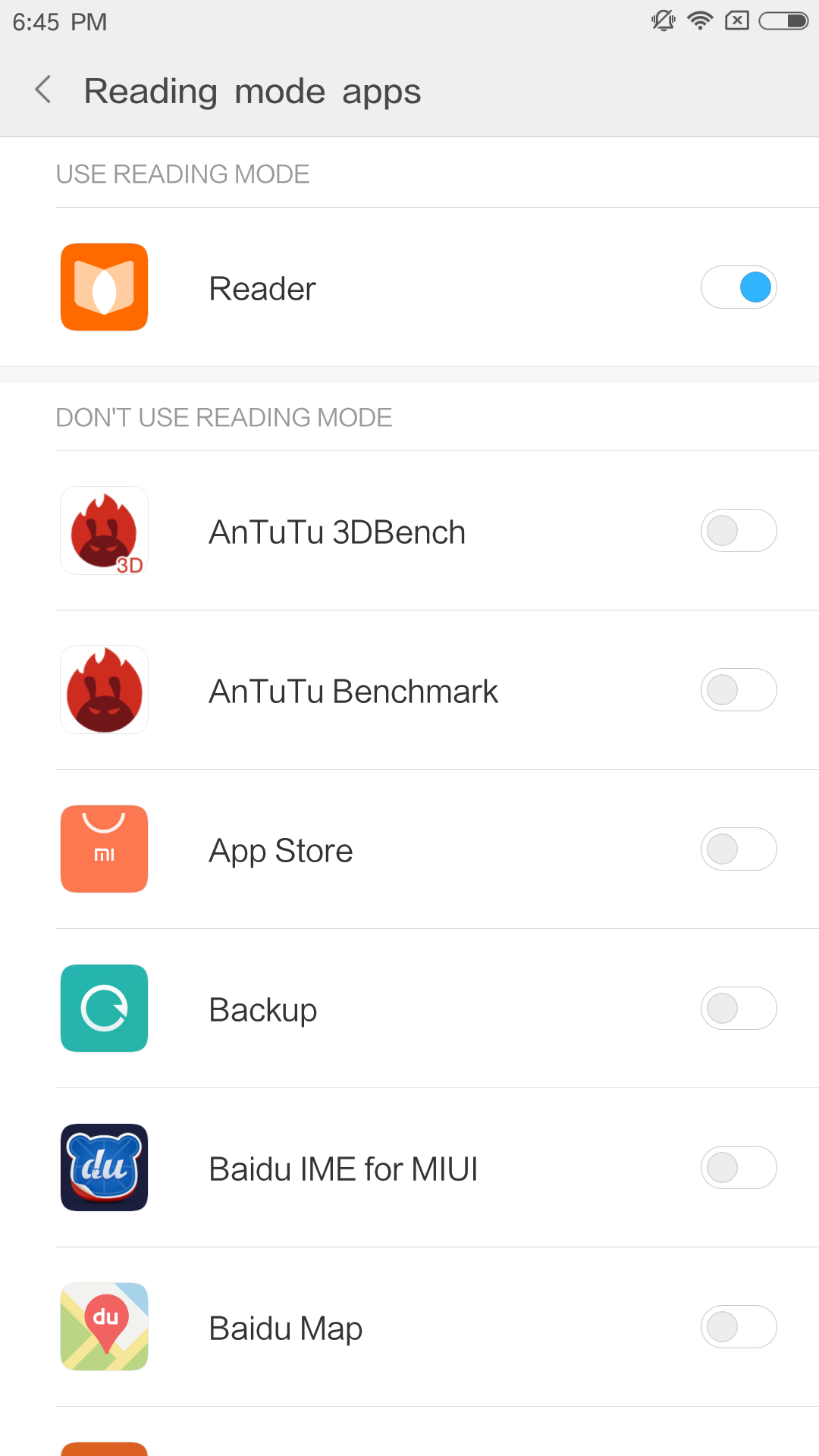Turn on Baidu Map reading mode
This screenshot has height=1456, width=819.
(x=739, y=1327)
